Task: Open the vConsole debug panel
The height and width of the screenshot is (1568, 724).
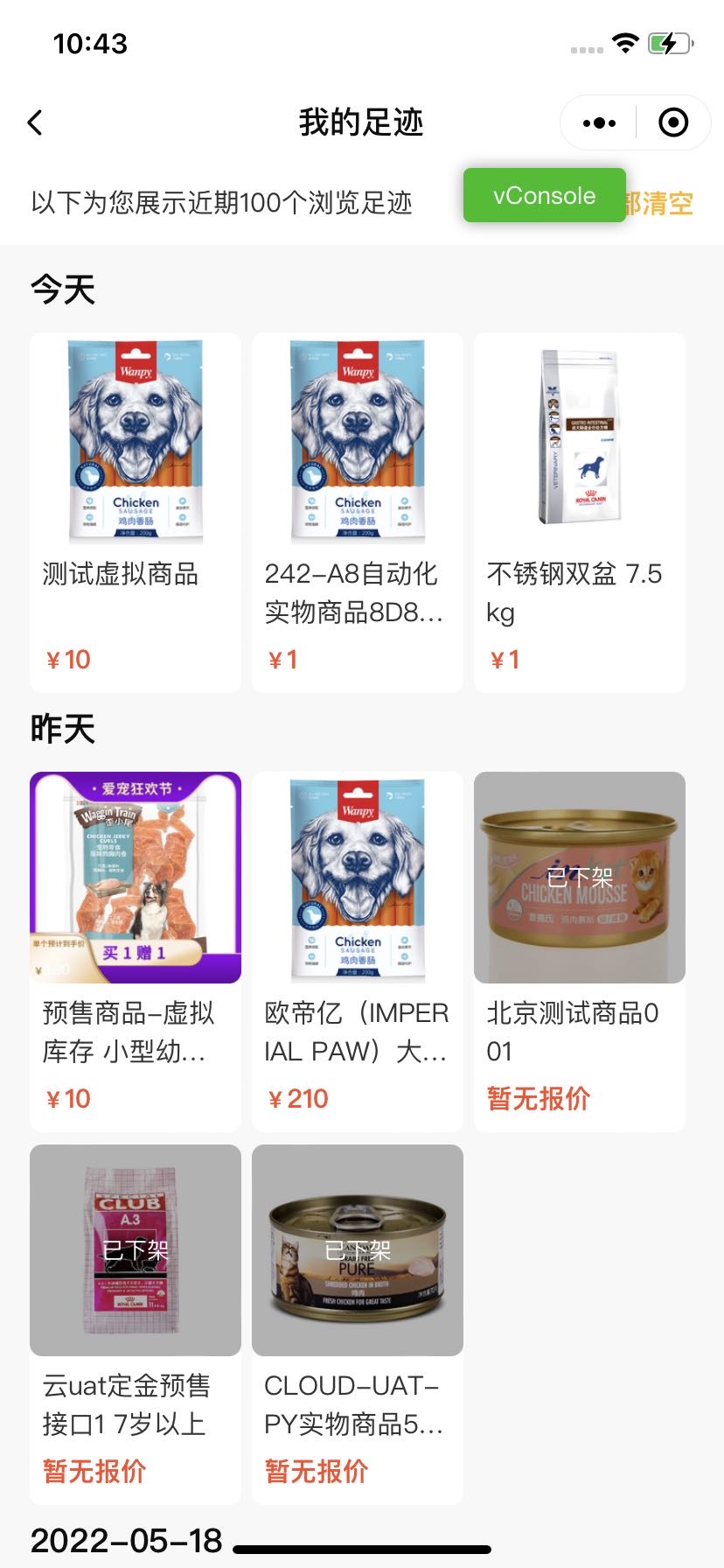Action: (544, 195)
